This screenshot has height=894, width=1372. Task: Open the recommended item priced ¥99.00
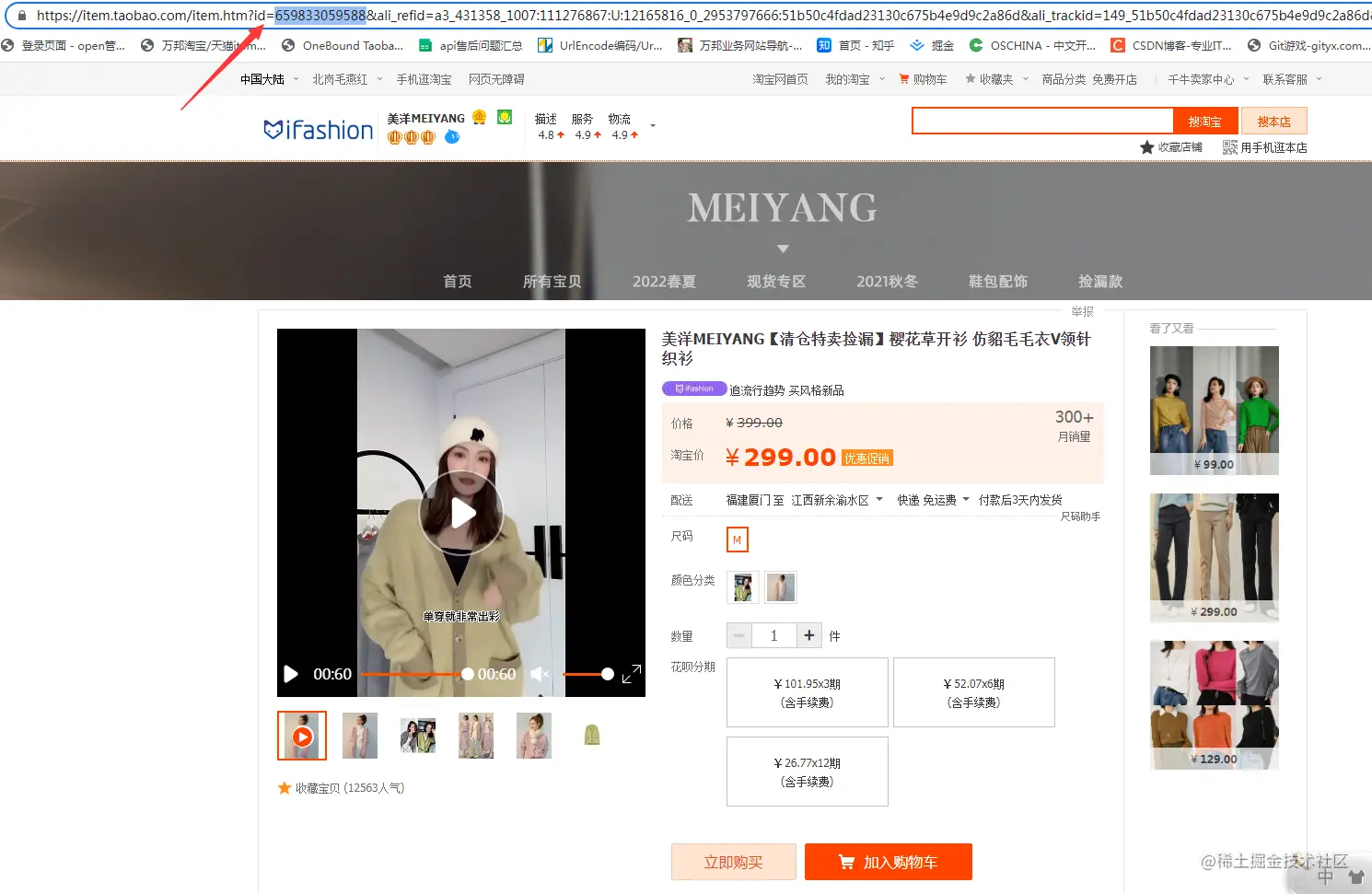(x=1214, y=411)
